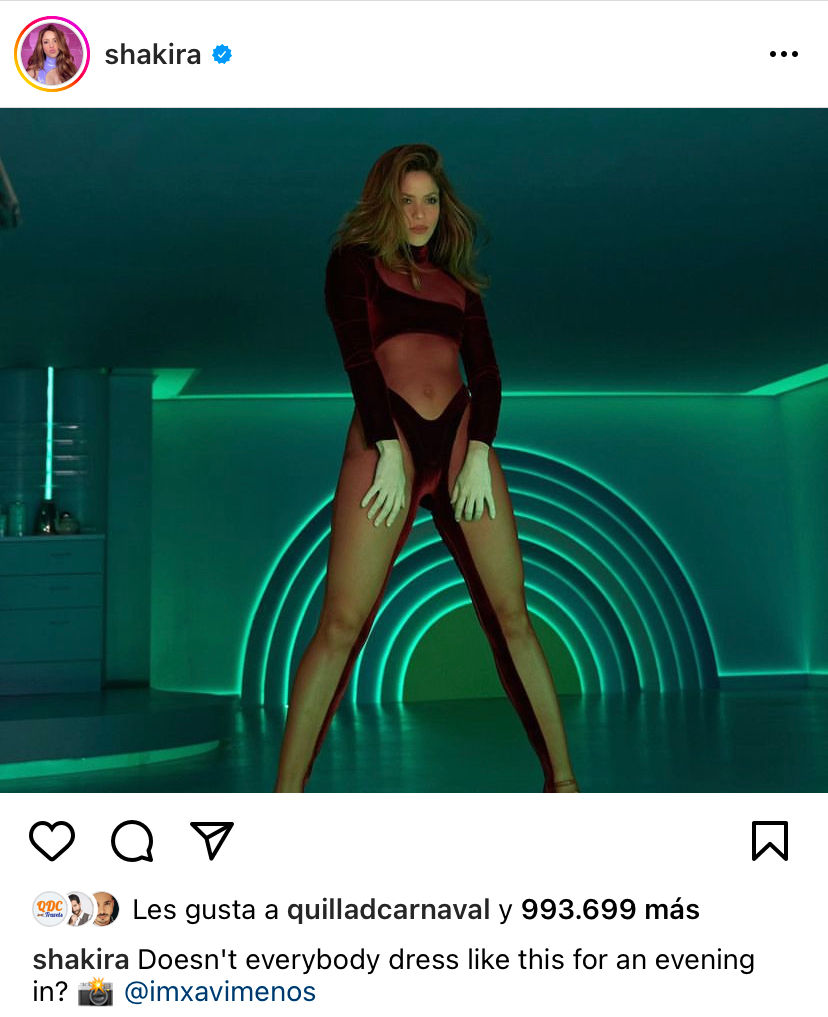Screen dimensions: 828x1017
Task: Save this post with the bookmark icon
Action: [x=769, y=841]
